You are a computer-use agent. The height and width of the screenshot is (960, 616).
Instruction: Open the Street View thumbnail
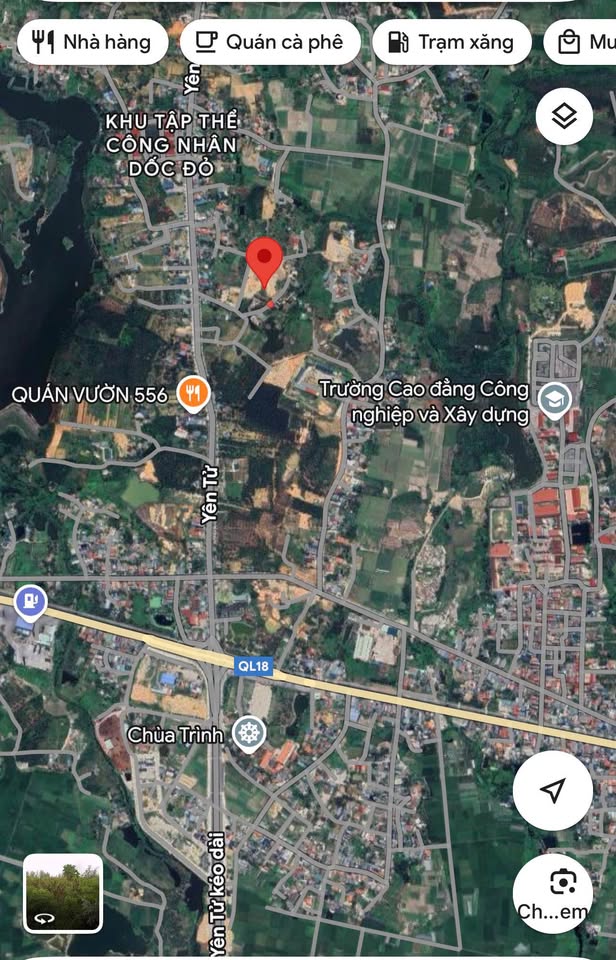(63, 892)
